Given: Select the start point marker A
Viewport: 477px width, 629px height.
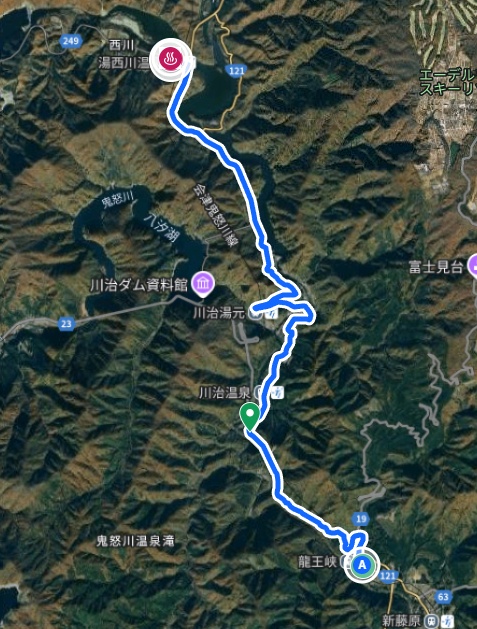Looking at the screenshot, I should (362, 565).
